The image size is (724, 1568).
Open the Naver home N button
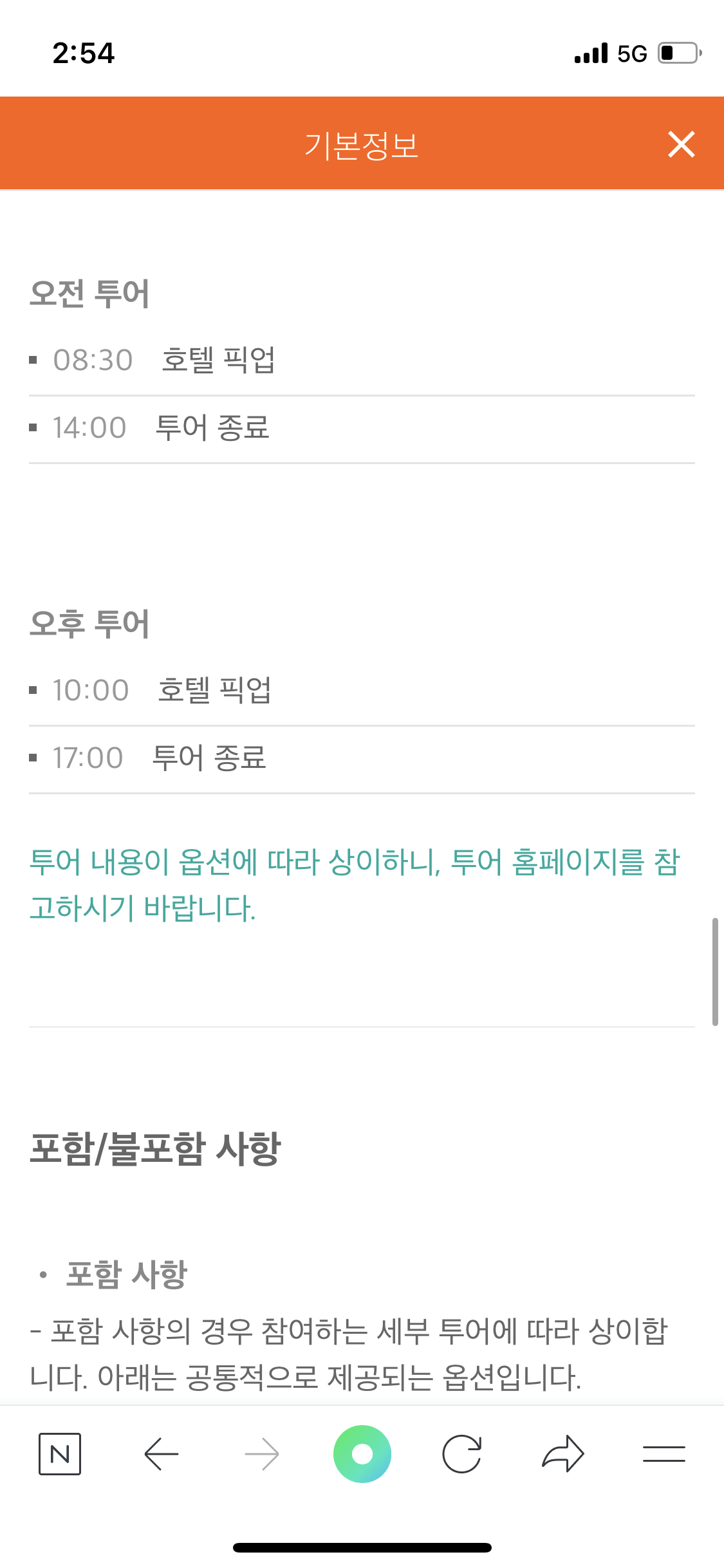tap(60, 1454)
